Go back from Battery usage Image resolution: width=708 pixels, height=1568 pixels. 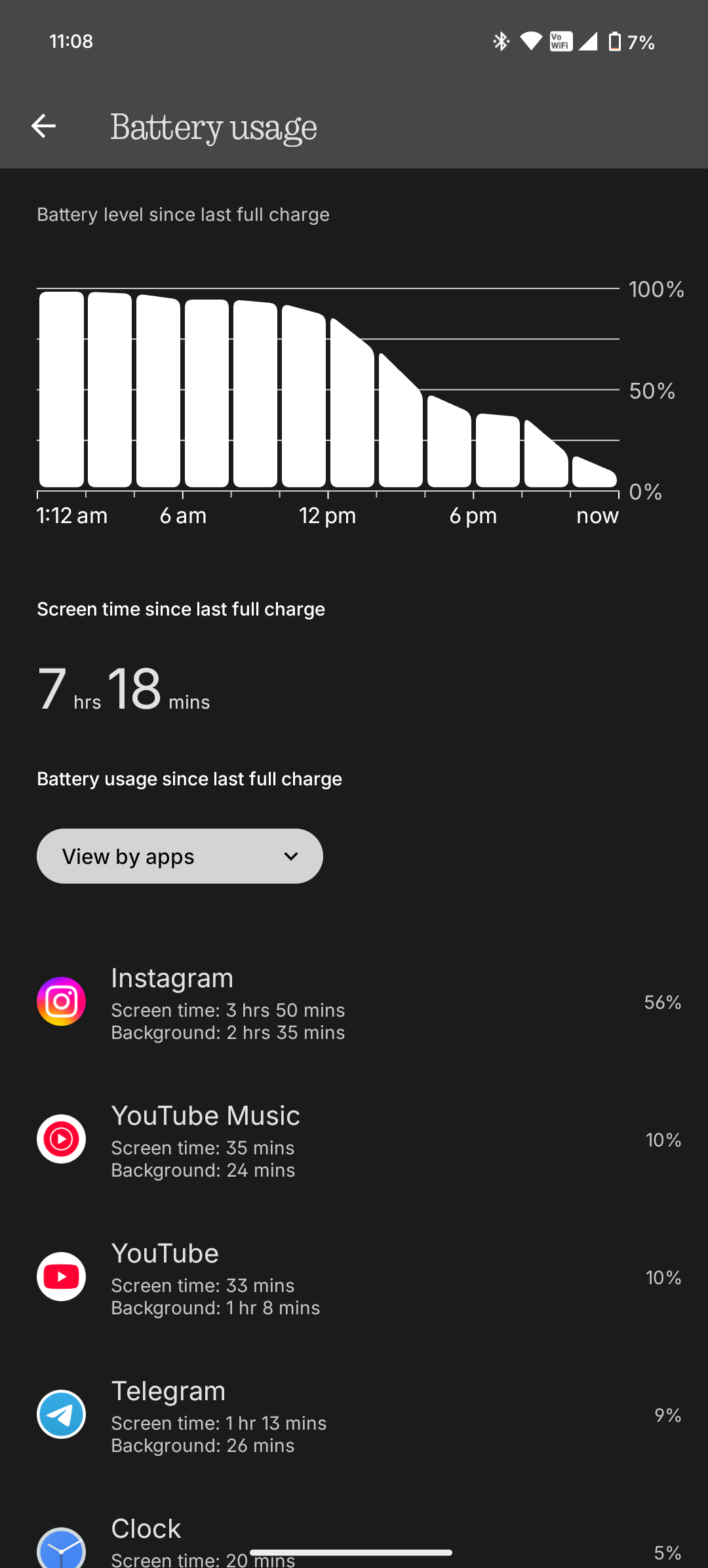point(43,126)
